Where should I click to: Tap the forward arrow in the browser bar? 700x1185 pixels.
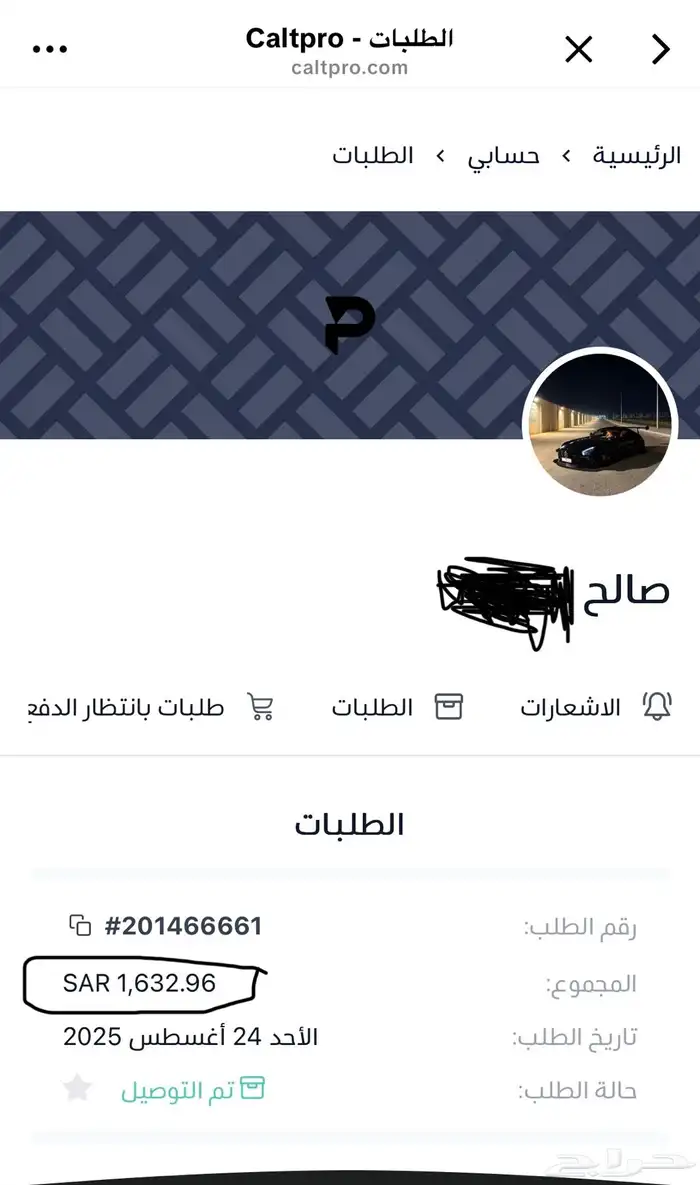[x=660, y=49]
